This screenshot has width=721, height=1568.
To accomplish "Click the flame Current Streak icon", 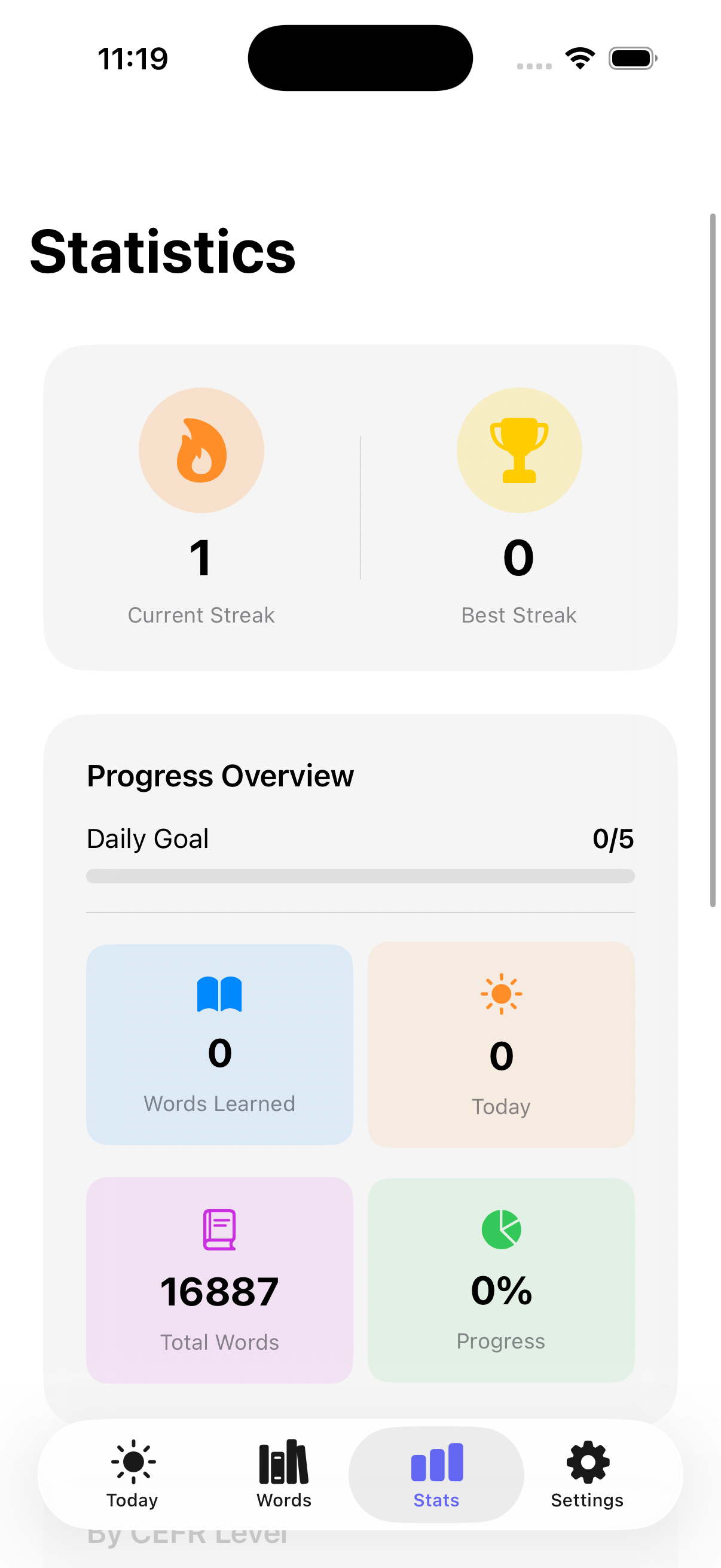I will coord(201,450).
